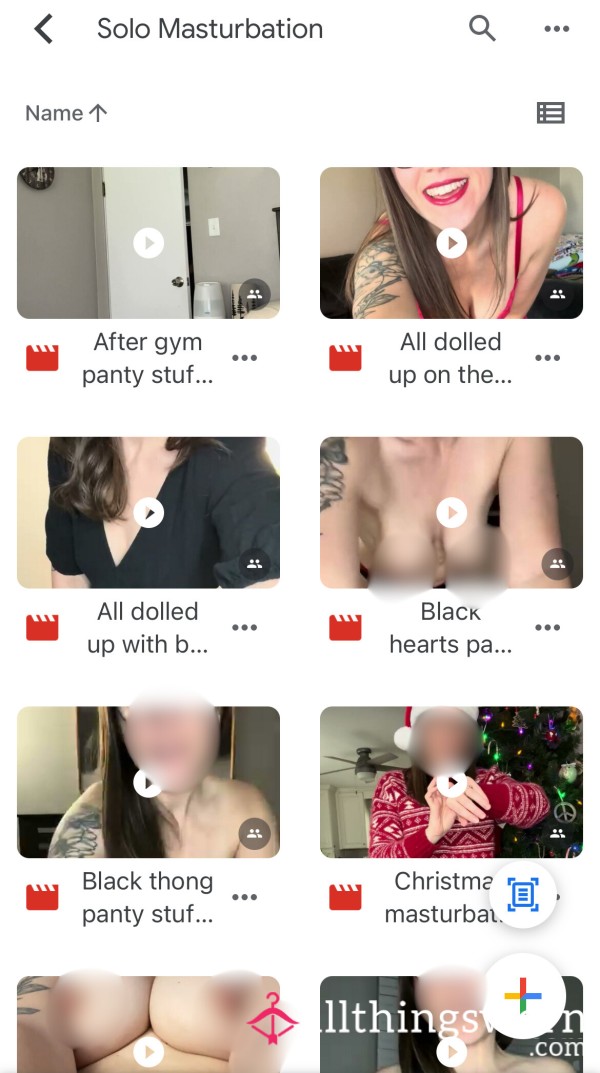Open the "All dolled up on the…" video
Screen dimensions: 600x1073
[452, 243]
